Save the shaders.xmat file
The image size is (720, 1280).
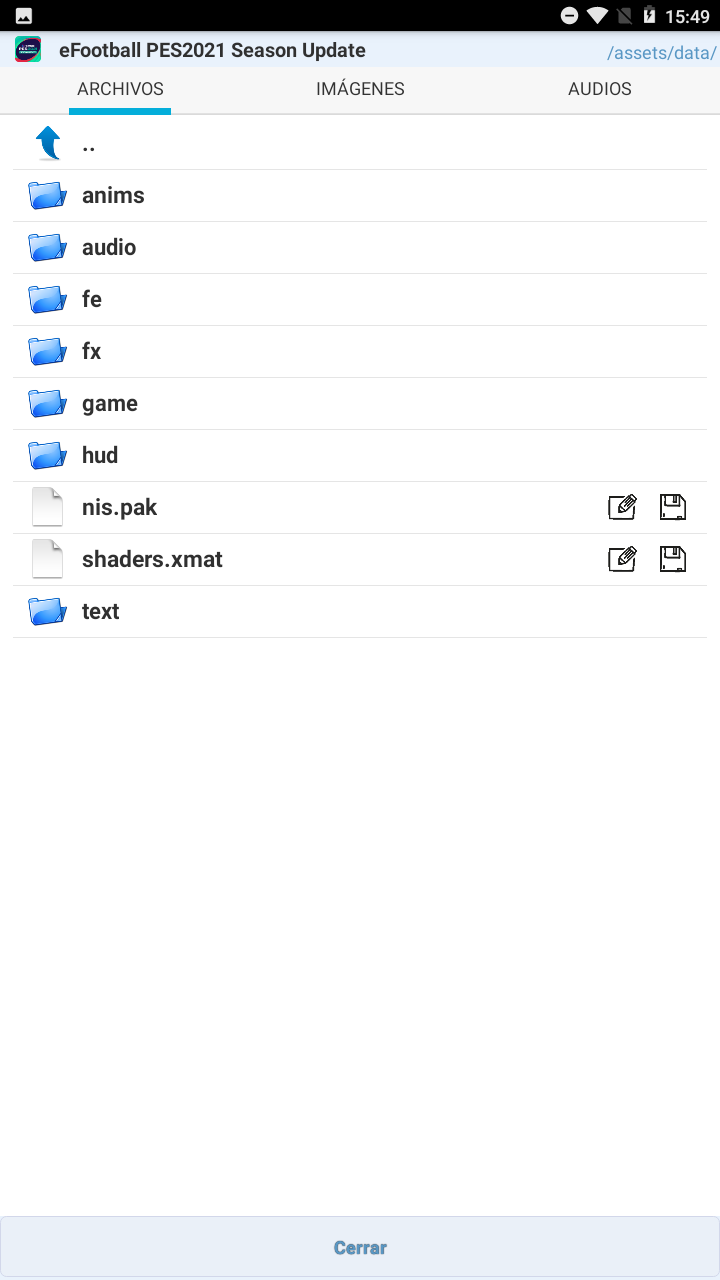(x=673, y=560)
